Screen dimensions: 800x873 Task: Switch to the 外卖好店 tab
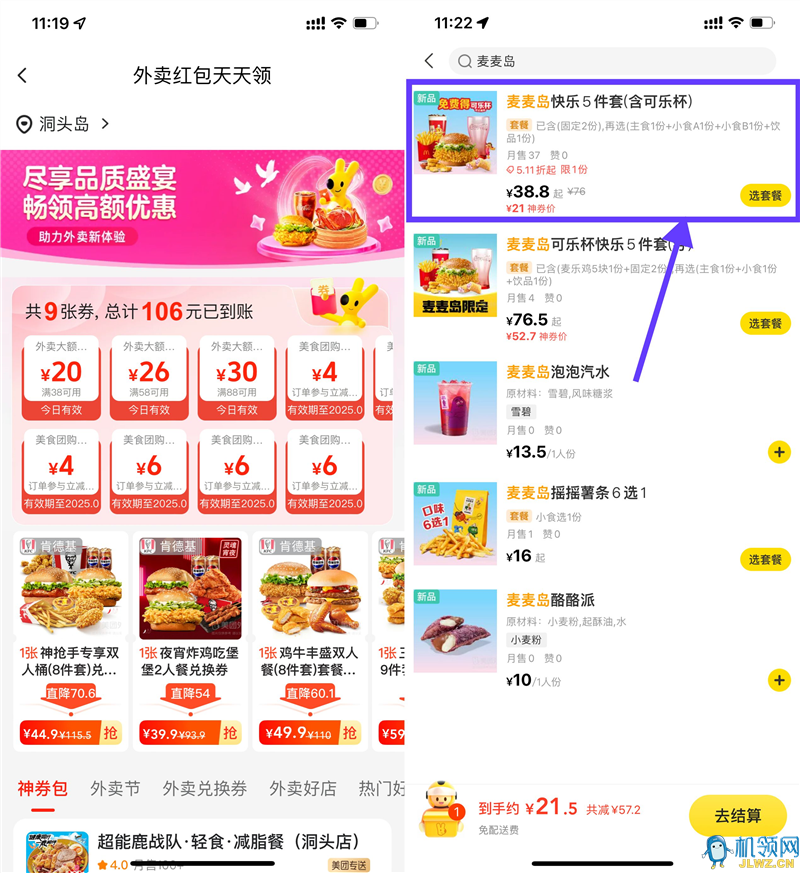pos(303,789)
